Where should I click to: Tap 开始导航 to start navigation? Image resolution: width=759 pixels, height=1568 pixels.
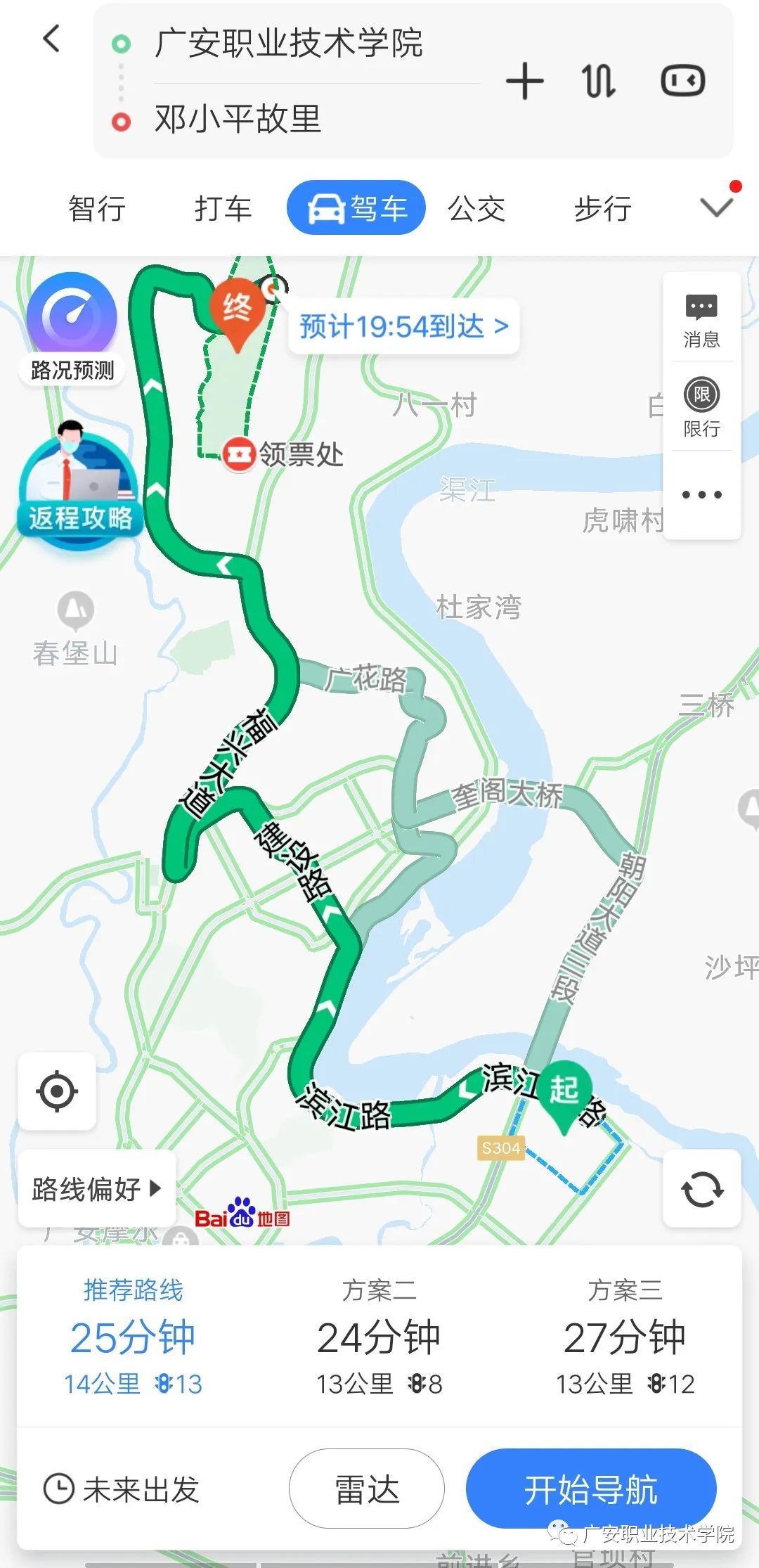tap(590, 1489)
